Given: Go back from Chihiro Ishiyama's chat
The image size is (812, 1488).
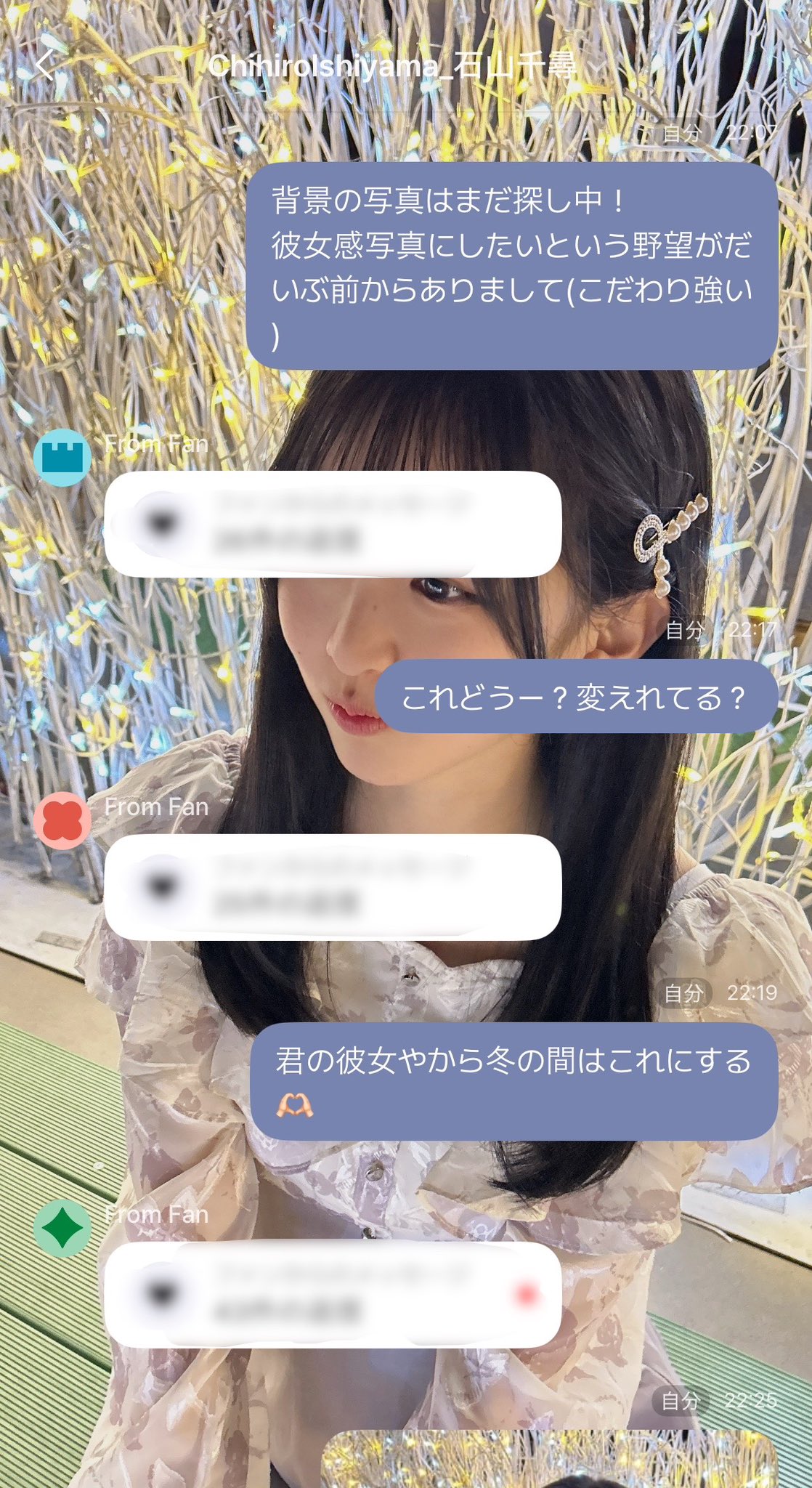Looking at the screenshot, I should coord(45,65).
